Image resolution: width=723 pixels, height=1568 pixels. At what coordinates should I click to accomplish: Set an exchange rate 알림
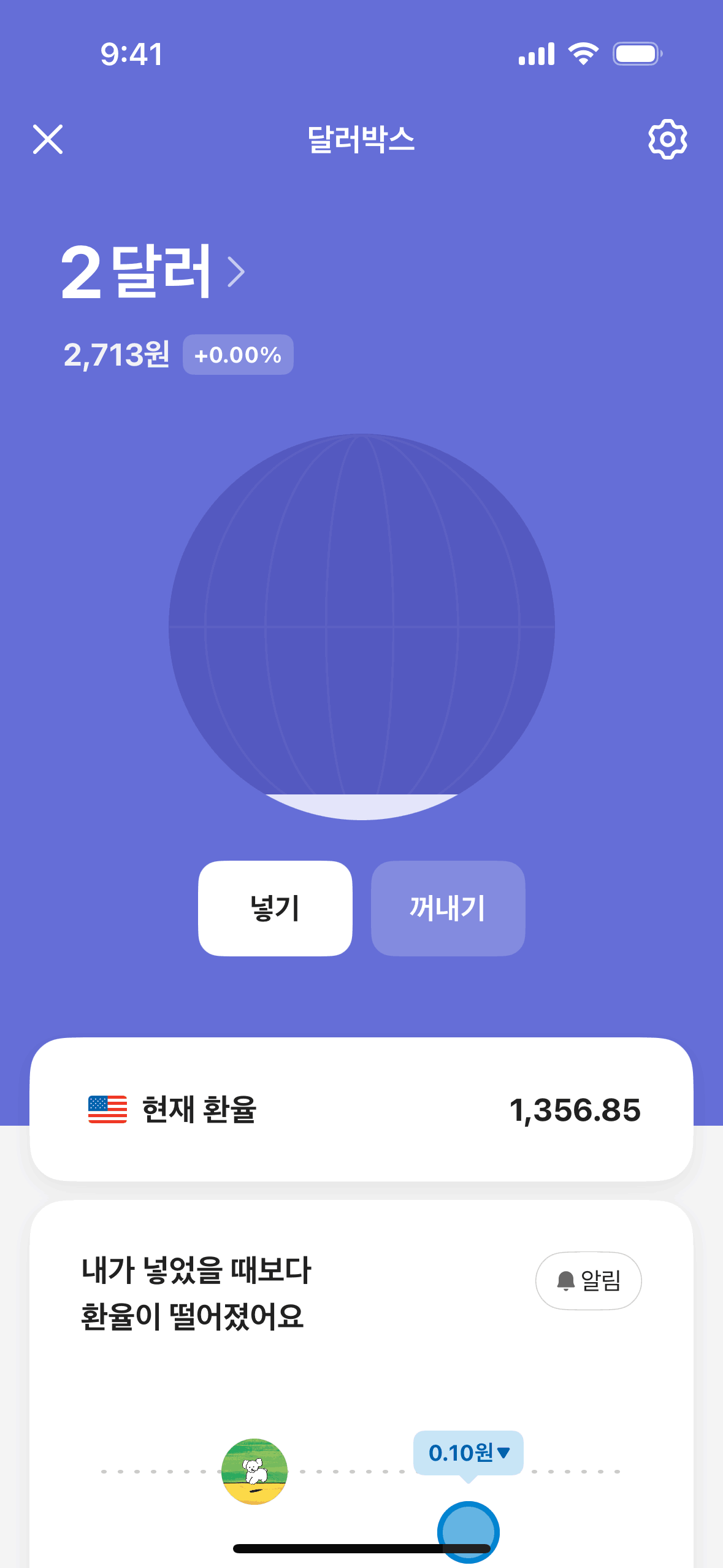(588, 1280)
